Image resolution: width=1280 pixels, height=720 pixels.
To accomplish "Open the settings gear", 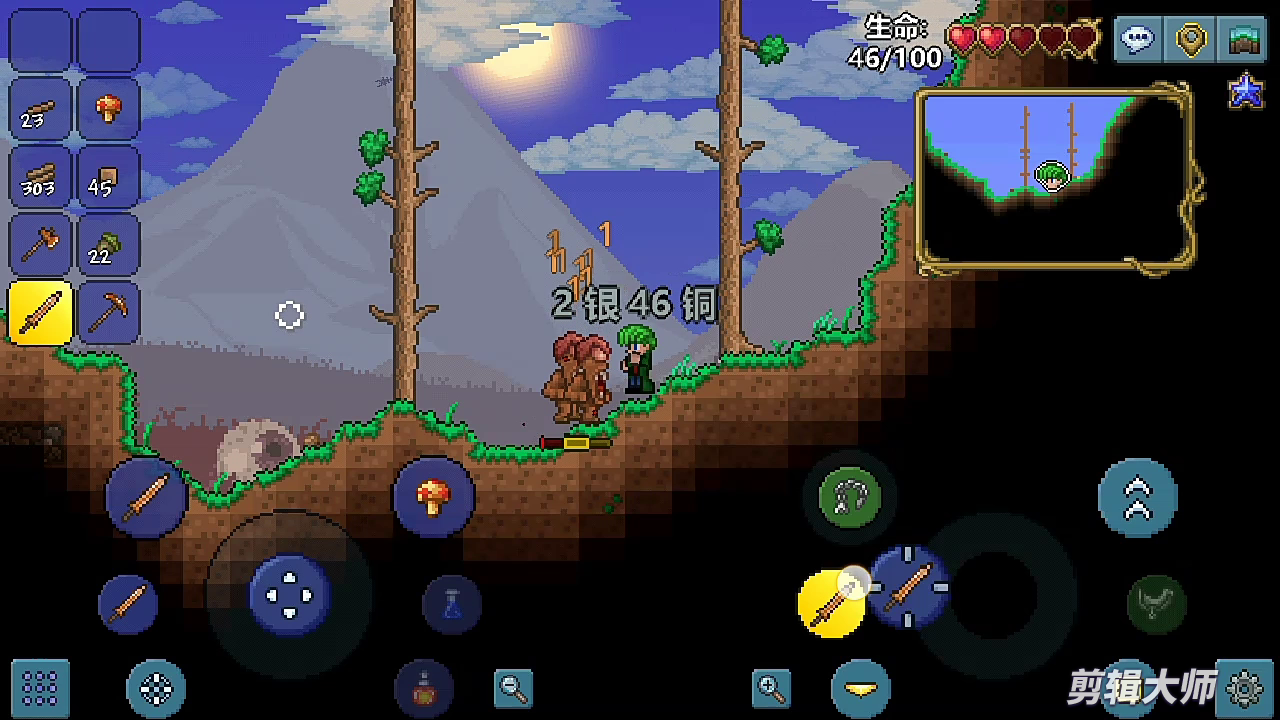I will (1244, 688).
